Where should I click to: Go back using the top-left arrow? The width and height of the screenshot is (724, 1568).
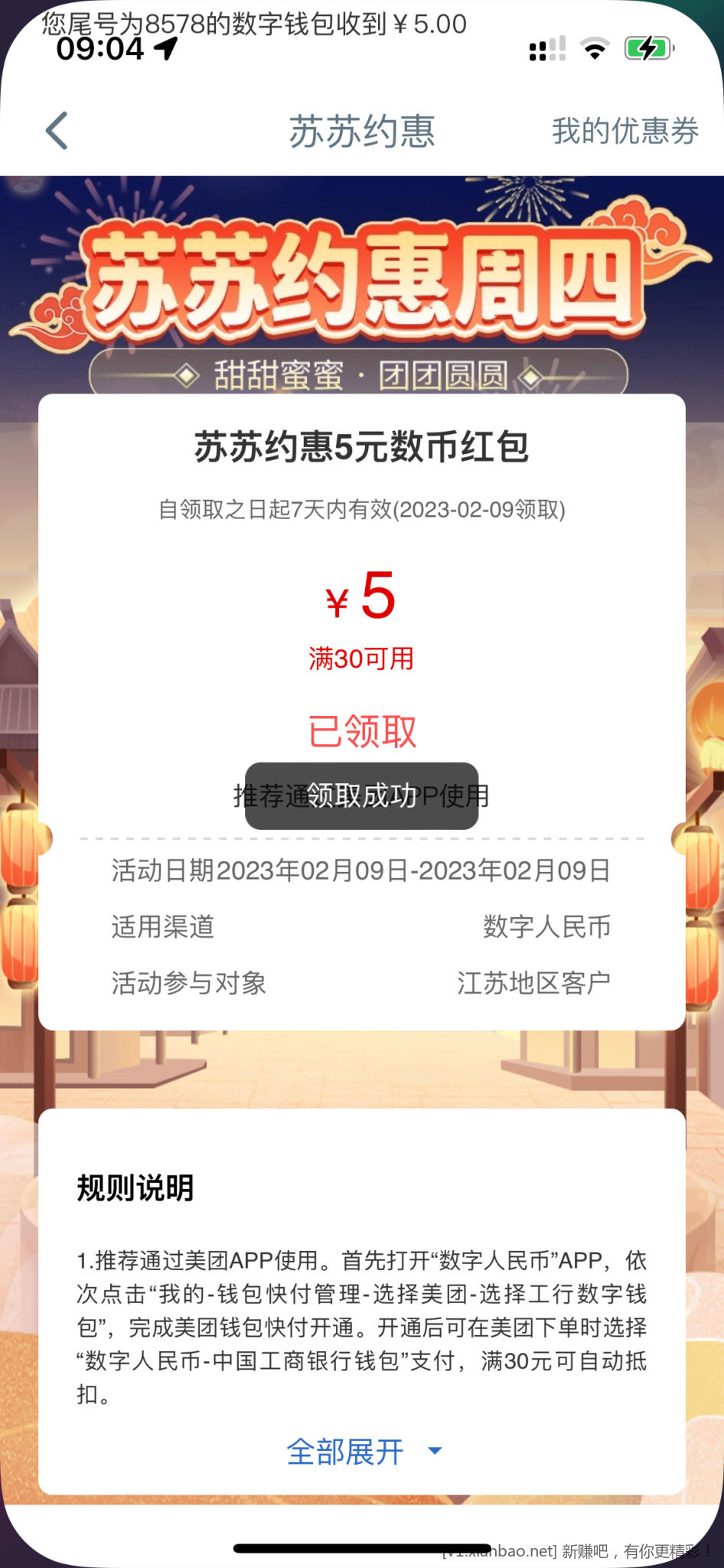point(57,131)
